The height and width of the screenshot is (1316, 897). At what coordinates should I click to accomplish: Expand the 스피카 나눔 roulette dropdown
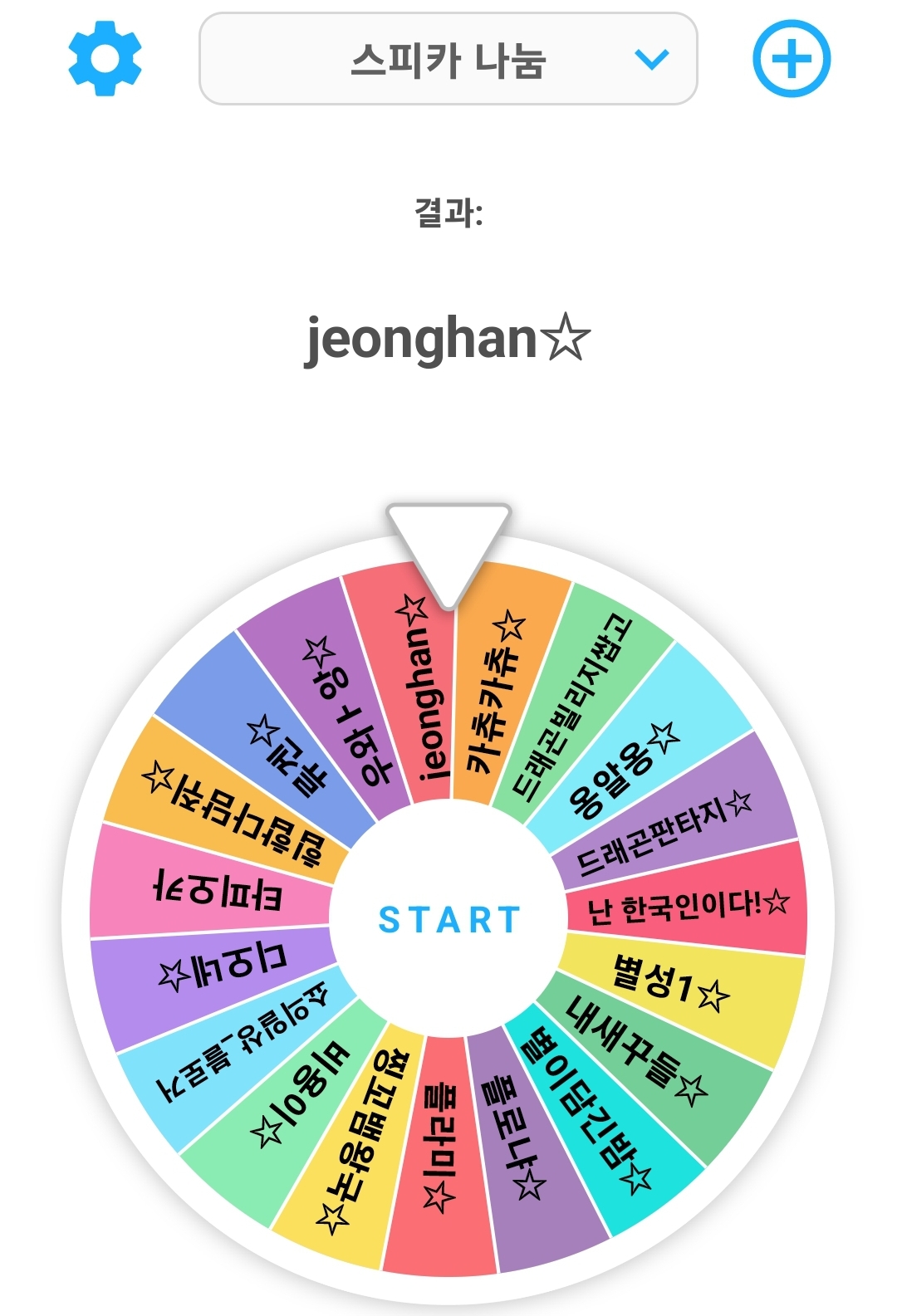(x=448, y=59)
